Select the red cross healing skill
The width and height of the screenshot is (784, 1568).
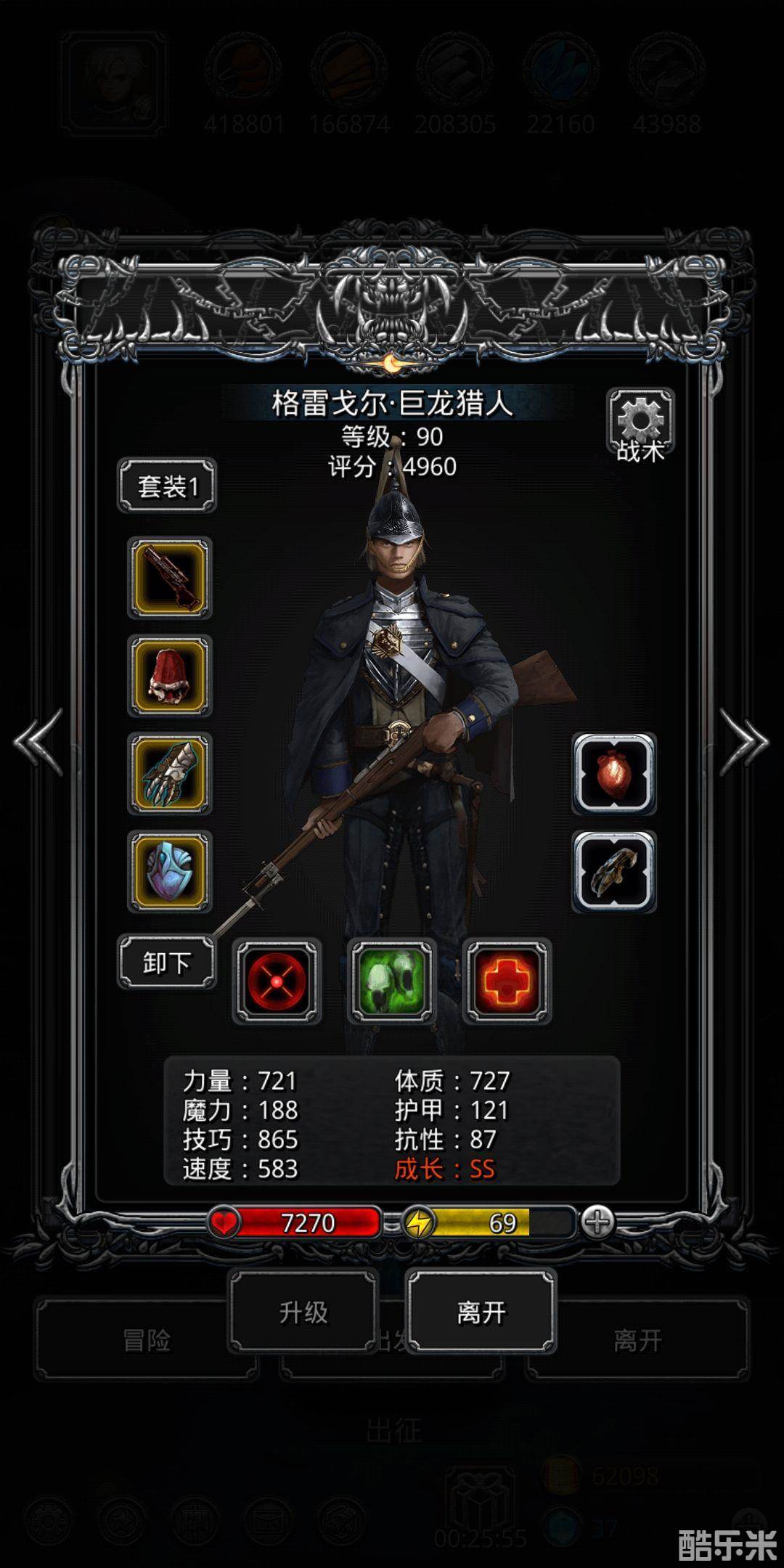click(x=507, y=981)
